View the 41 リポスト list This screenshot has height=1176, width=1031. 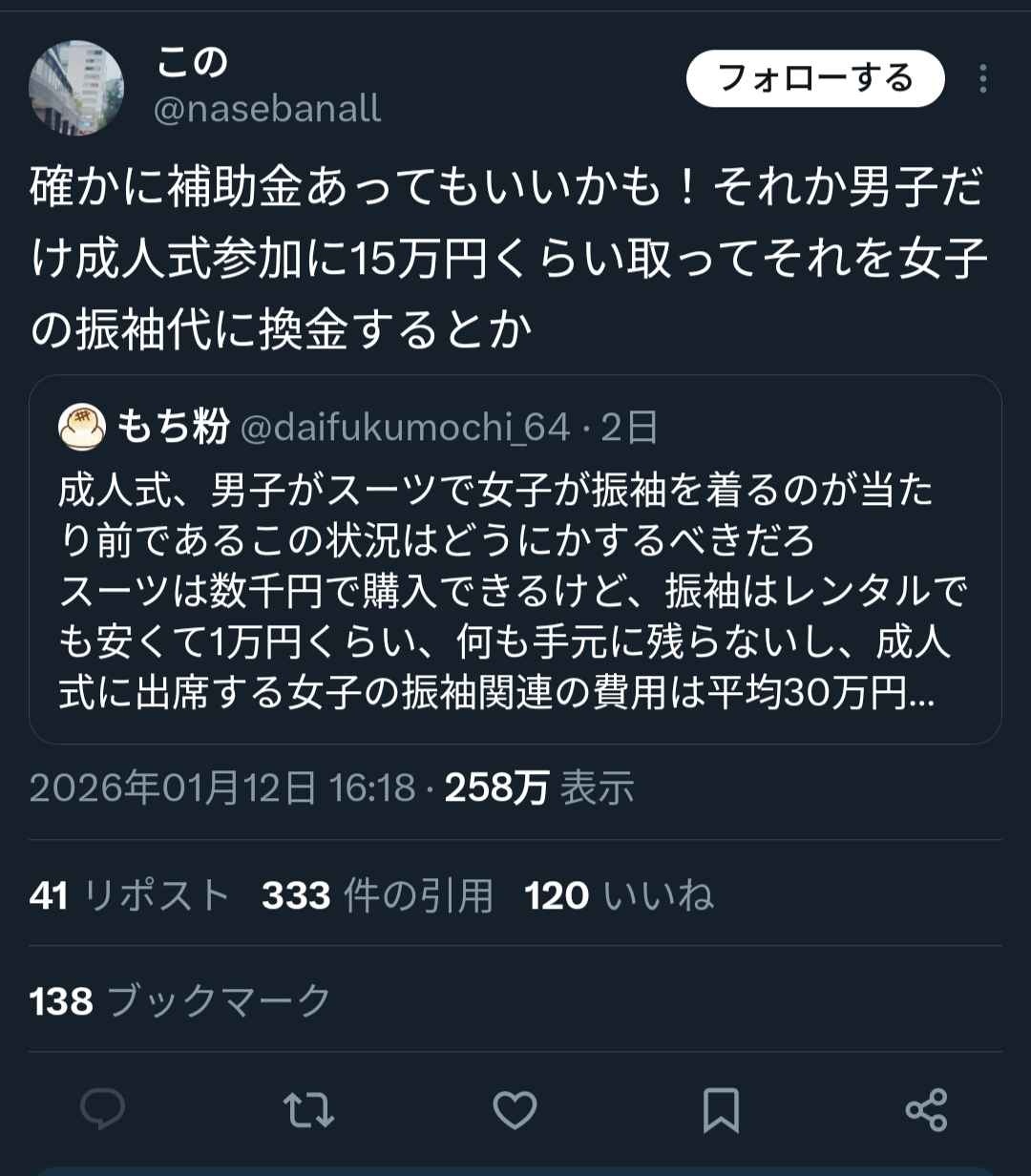click(130, 896)
